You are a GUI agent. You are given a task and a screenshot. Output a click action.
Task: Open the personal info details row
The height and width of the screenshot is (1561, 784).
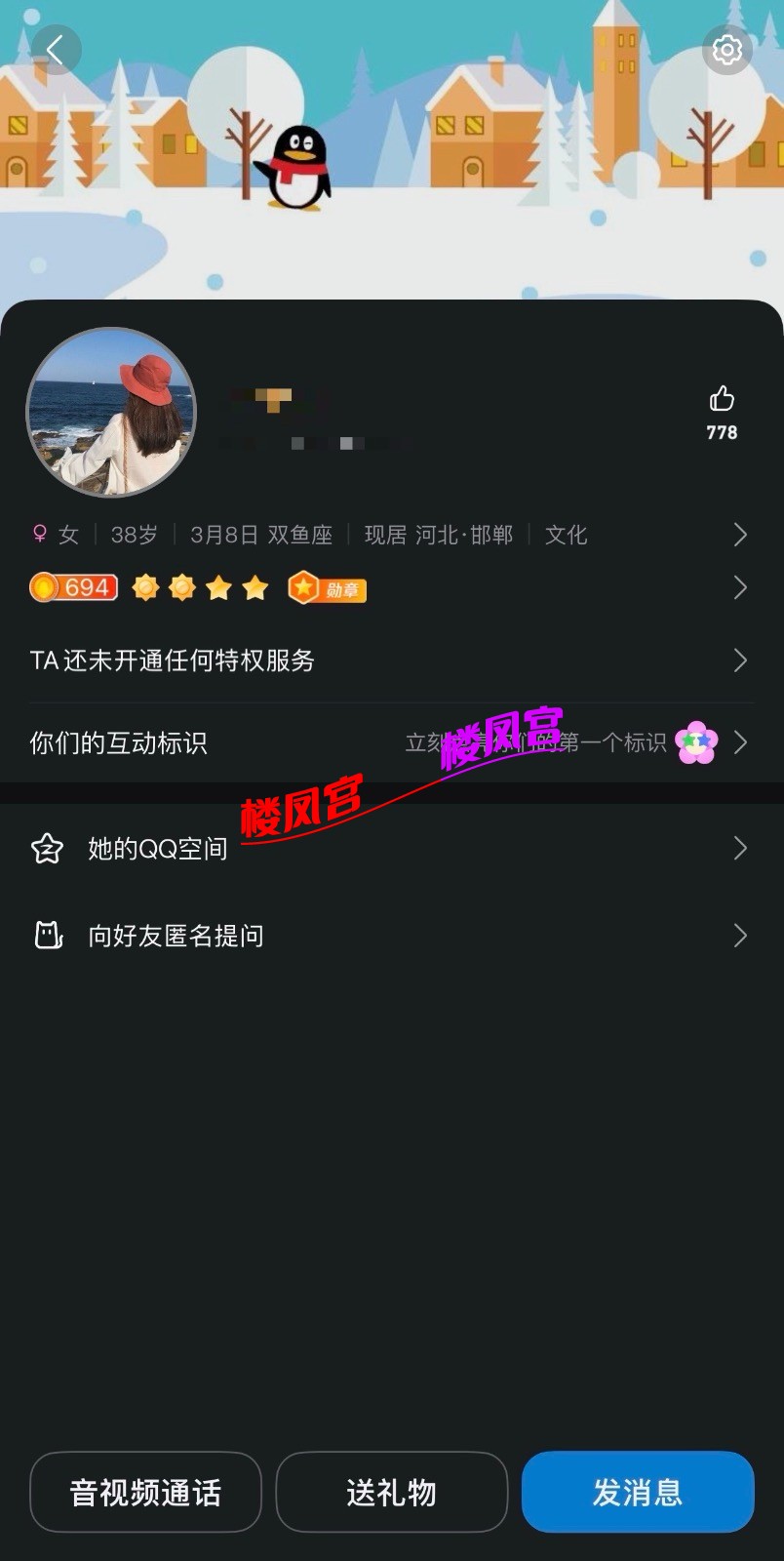pos(390,535)
